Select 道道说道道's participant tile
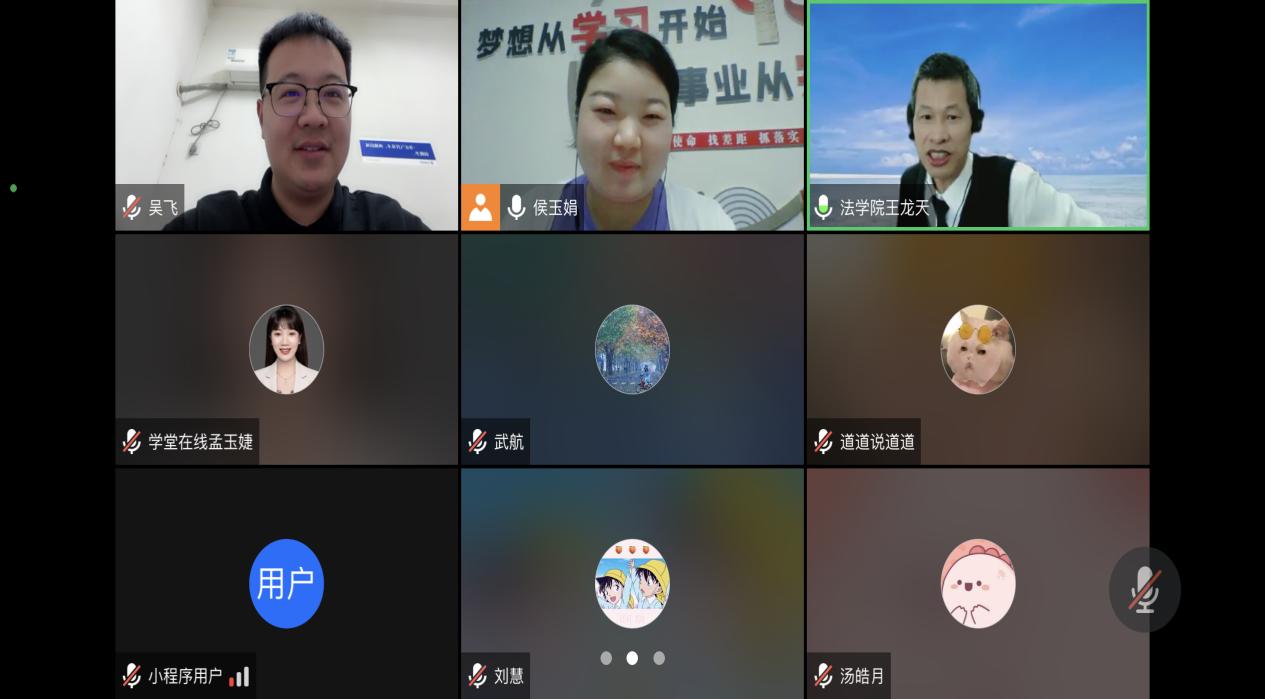The width and height of the screenshot is (1265, 699). click(x=978, y=349)
